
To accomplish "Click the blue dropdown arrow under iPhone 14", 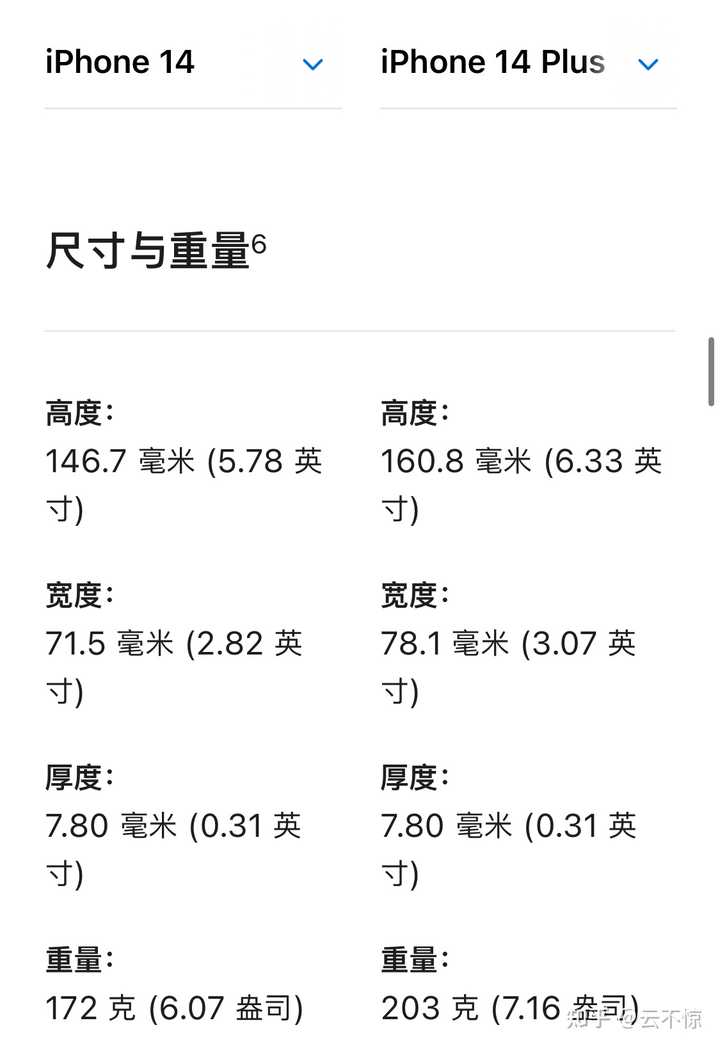I will (x=313, y=65).
